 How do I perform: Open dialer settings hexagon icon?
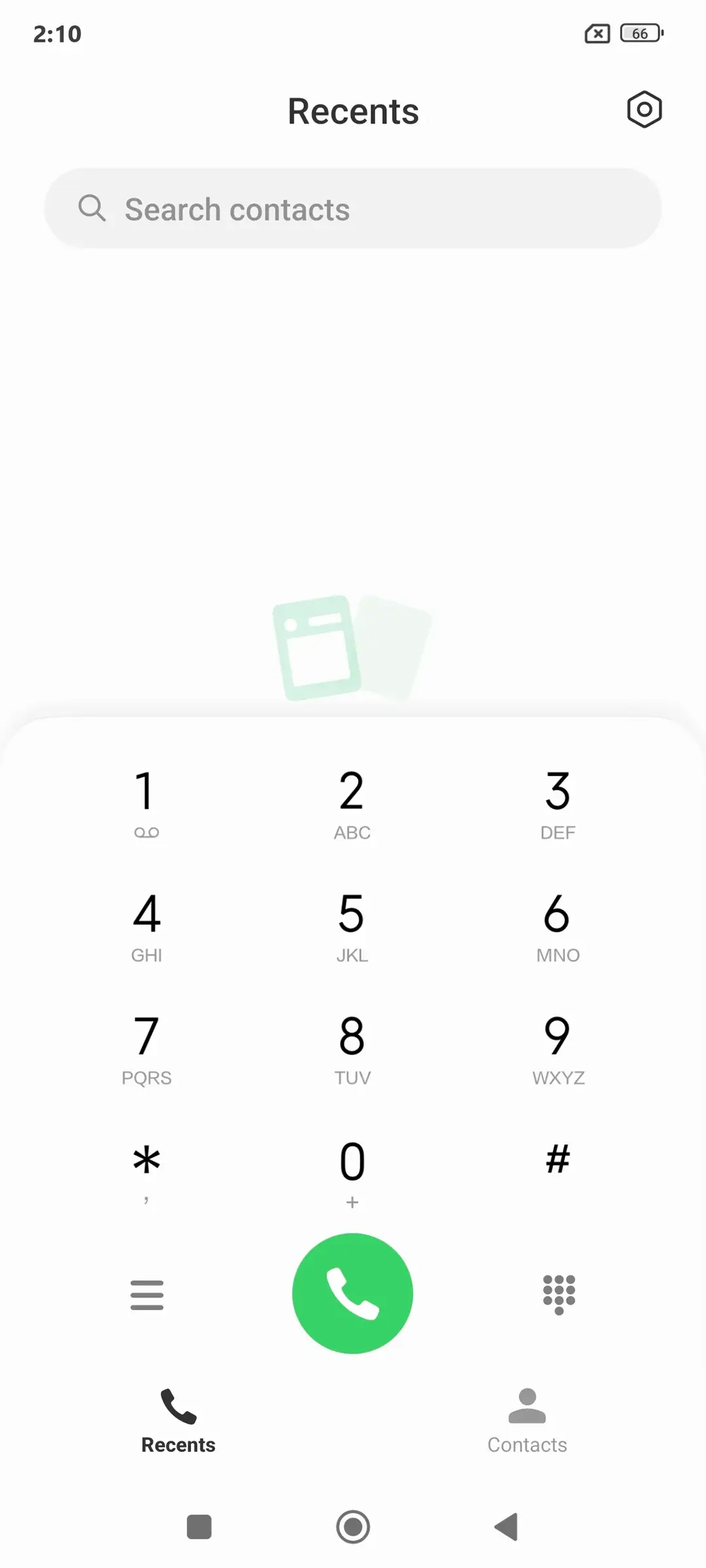pos(644,109)
